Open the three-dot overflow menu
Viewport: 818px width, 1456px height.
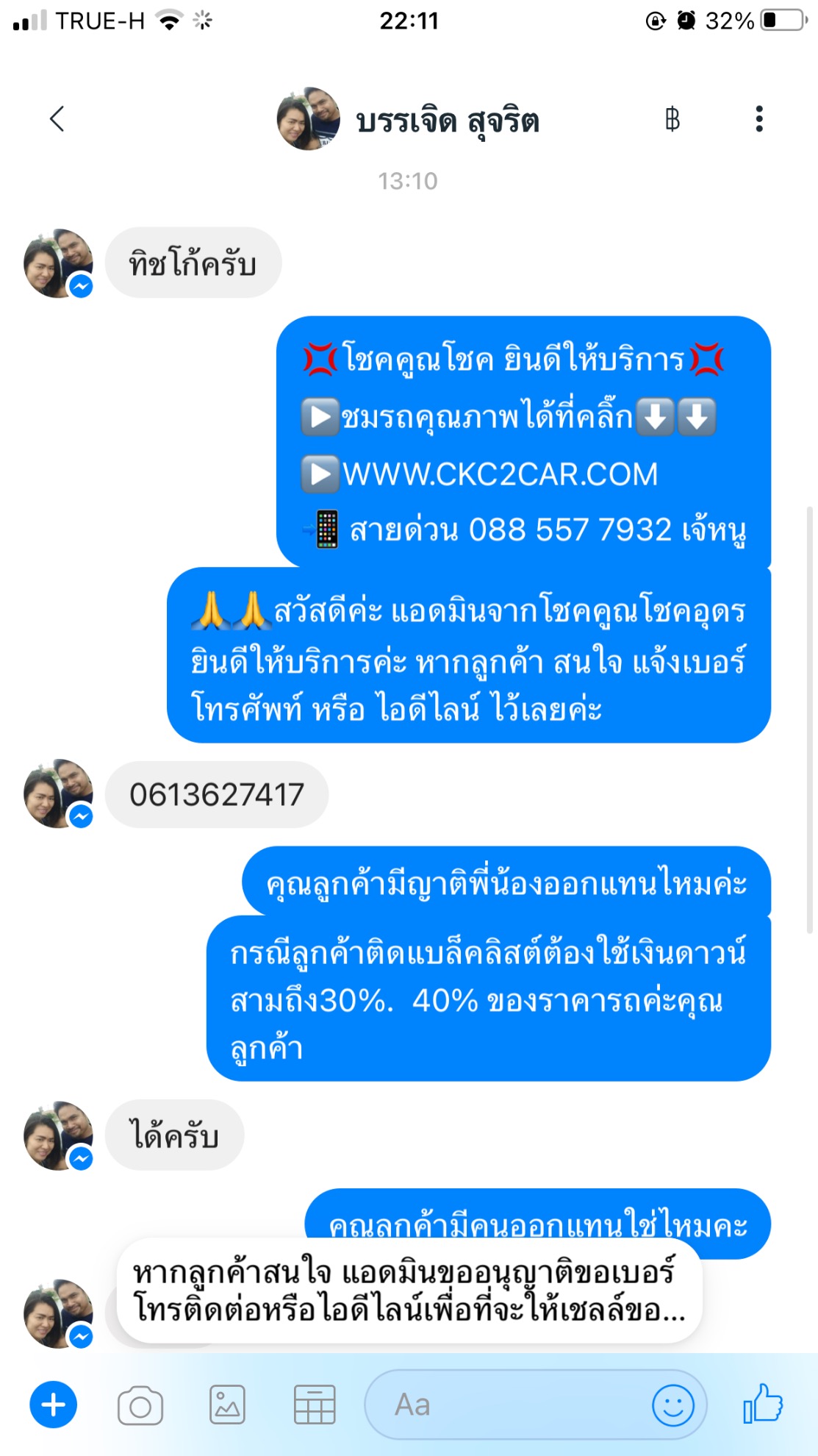[x=759, y=118]
